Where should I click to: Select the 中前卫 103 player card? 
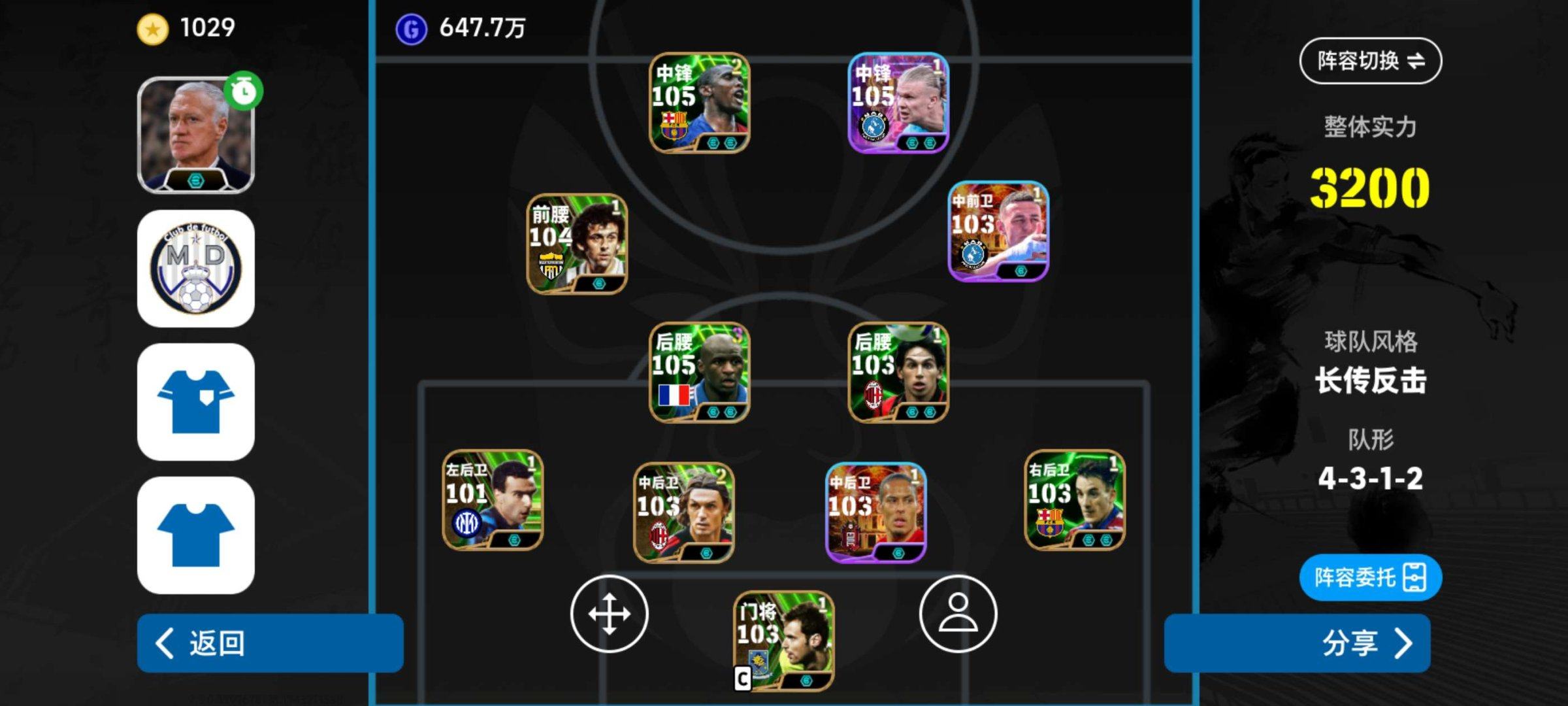998,231
